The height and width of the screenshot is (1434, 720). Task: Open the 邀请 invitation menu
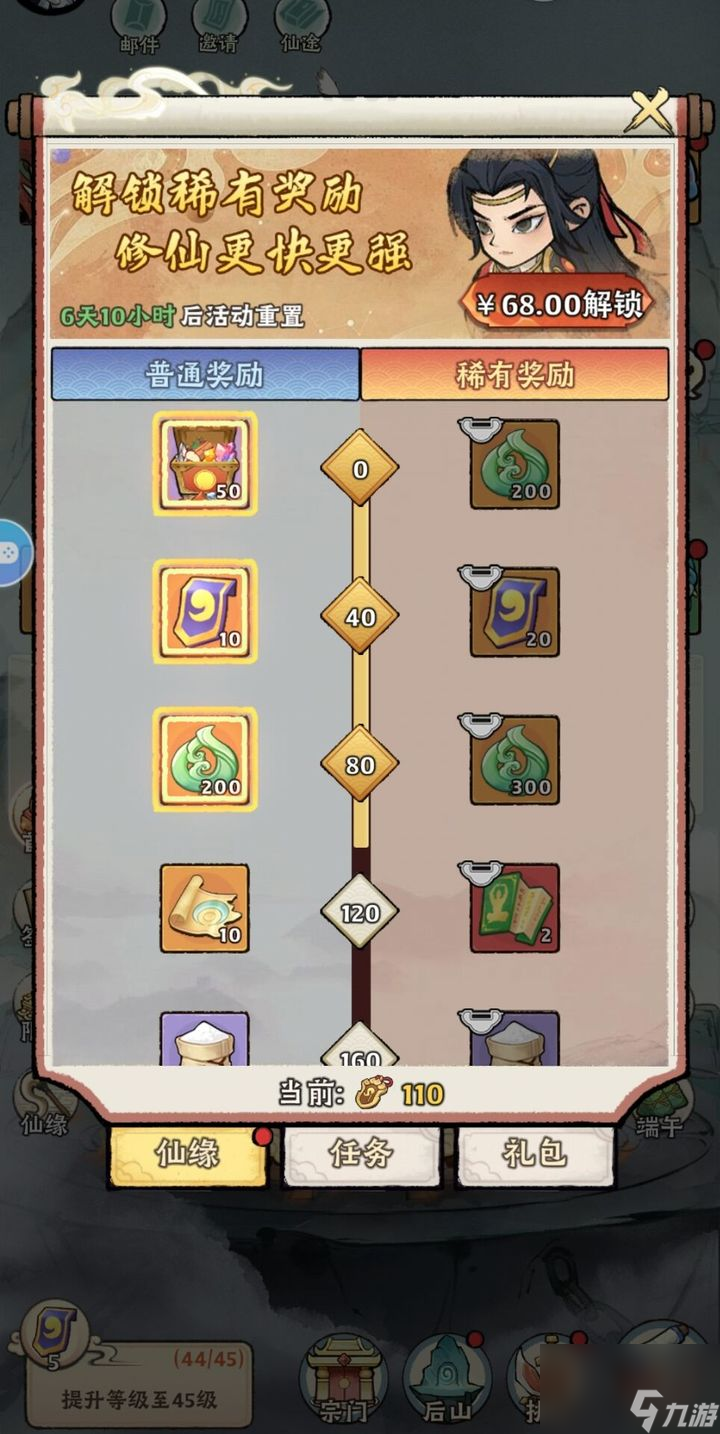(218, 24)
